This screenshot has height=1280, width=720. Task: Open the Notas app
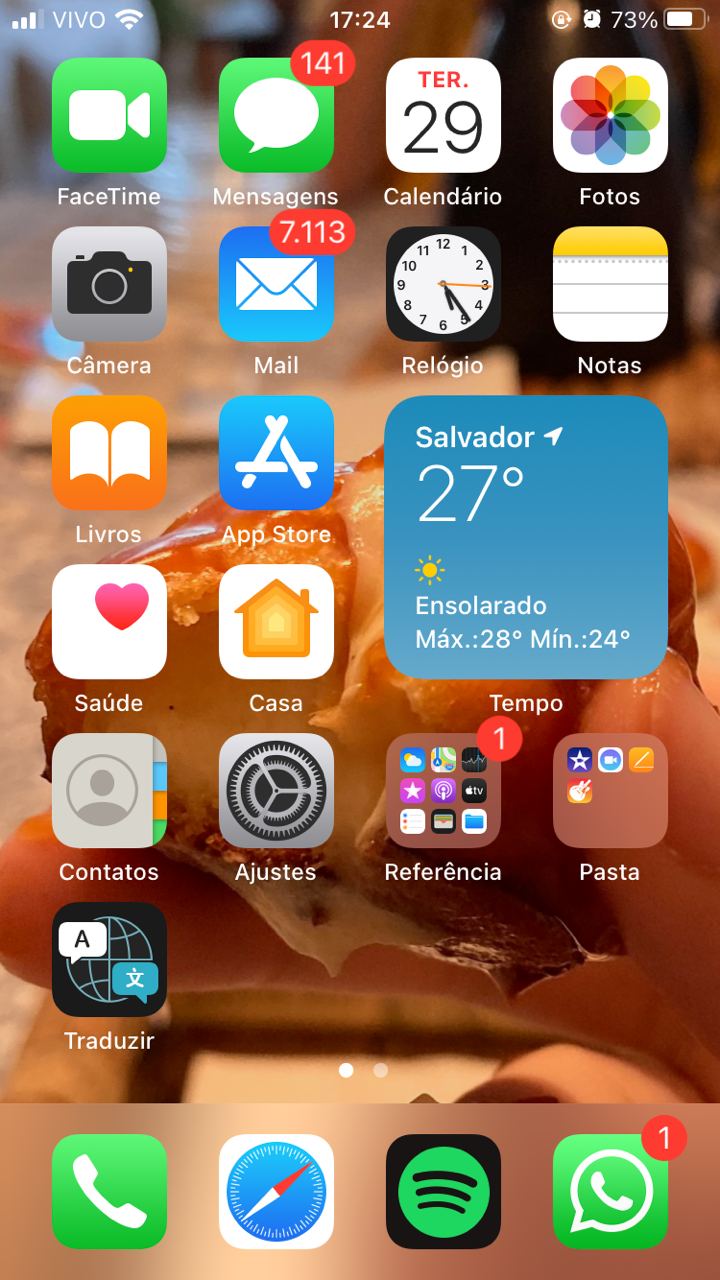tap(610, 284)
